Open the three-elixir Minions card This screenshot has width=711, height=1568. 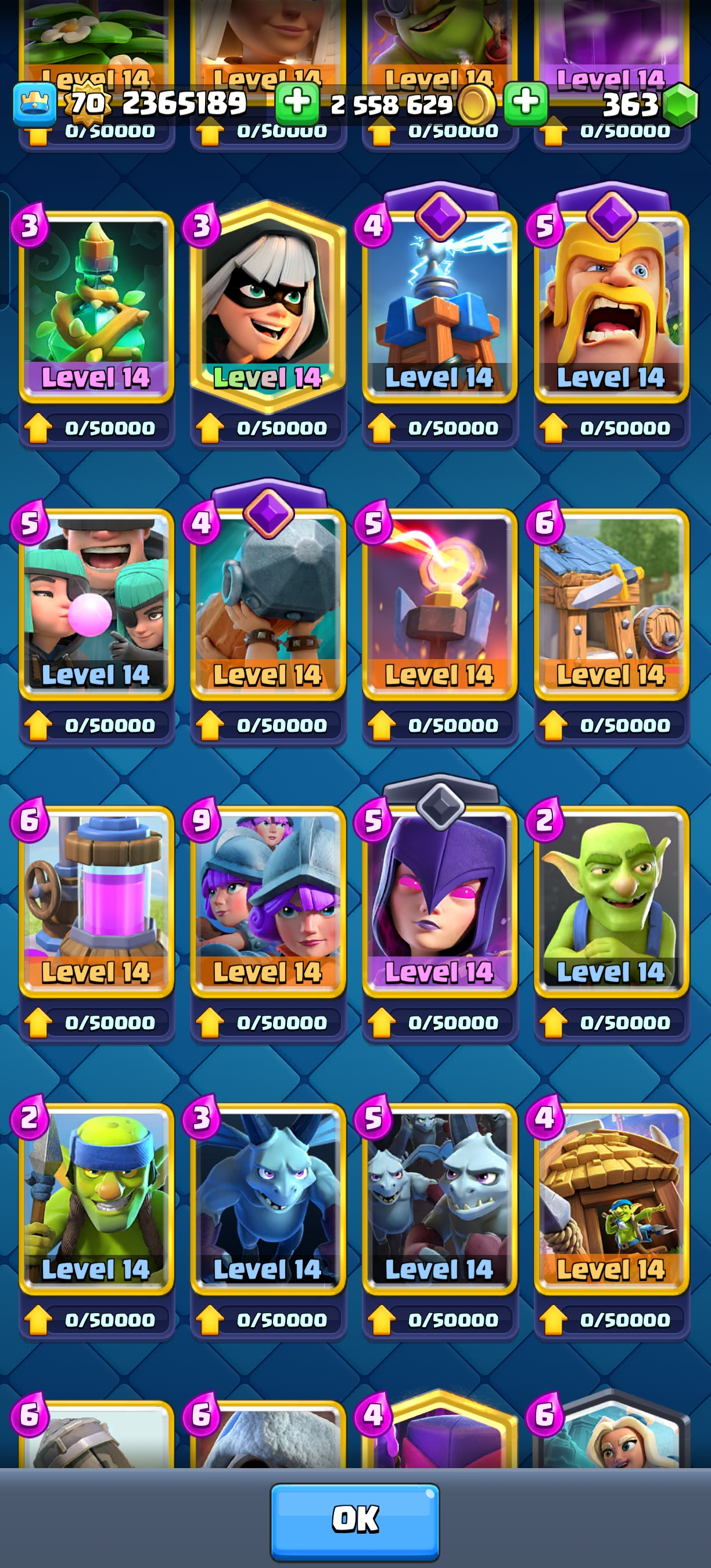(268, 1197)
